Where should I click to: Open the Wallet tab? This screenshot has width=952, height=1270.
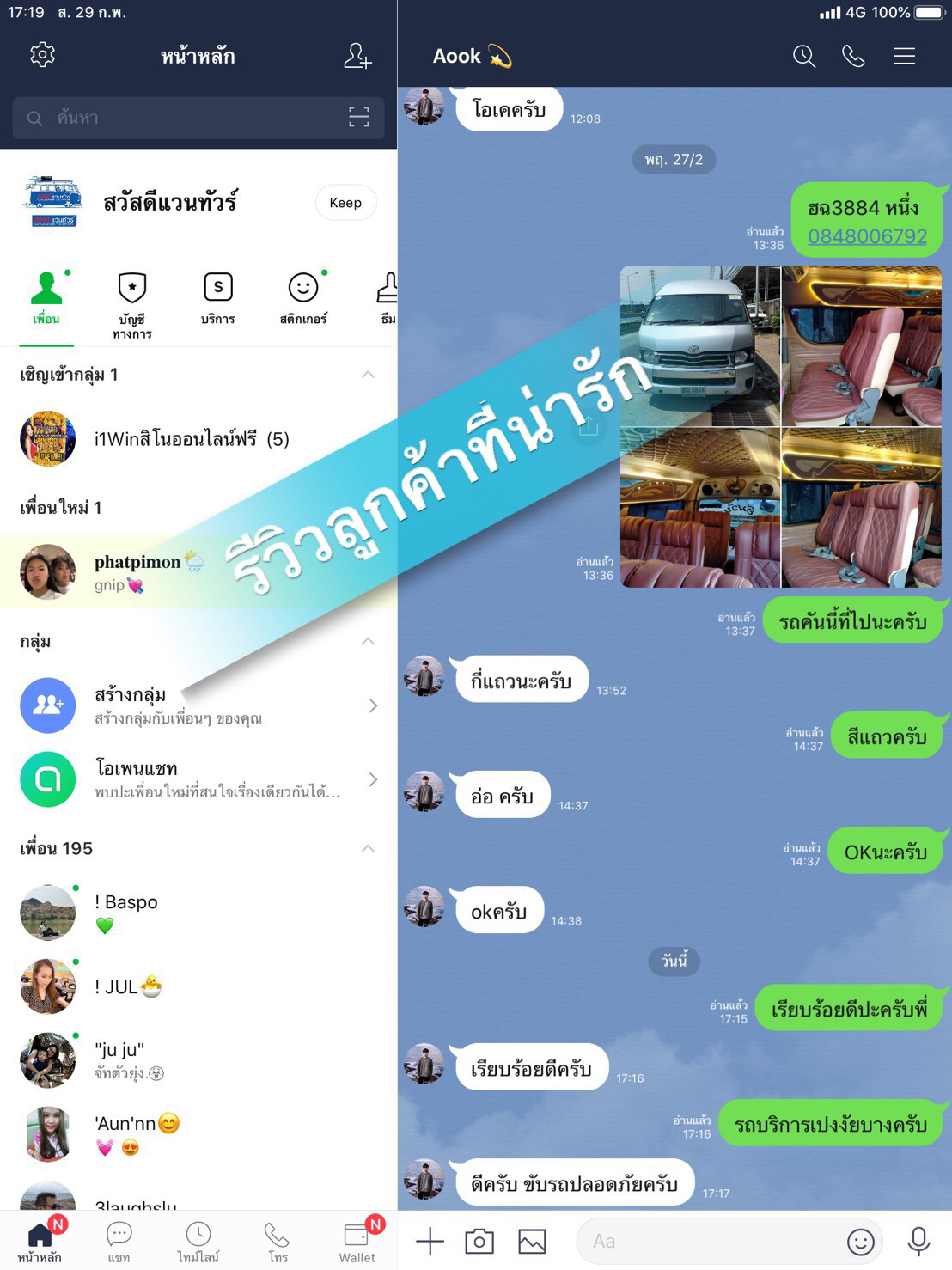pos(357,1242)
